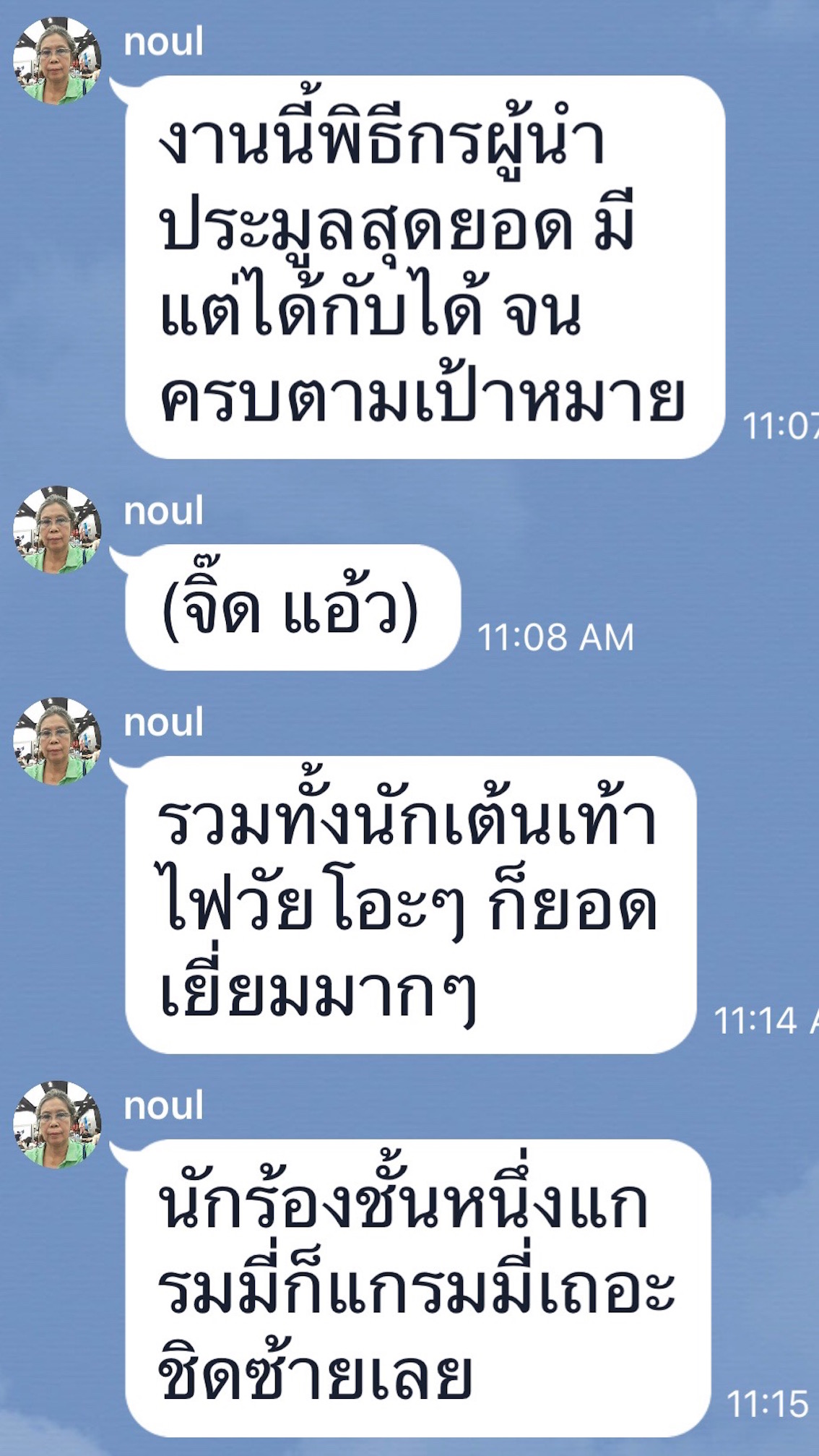View noul's profile from the รวมทั้งนักเต้นเท้าไฟ message

point(57,741)
